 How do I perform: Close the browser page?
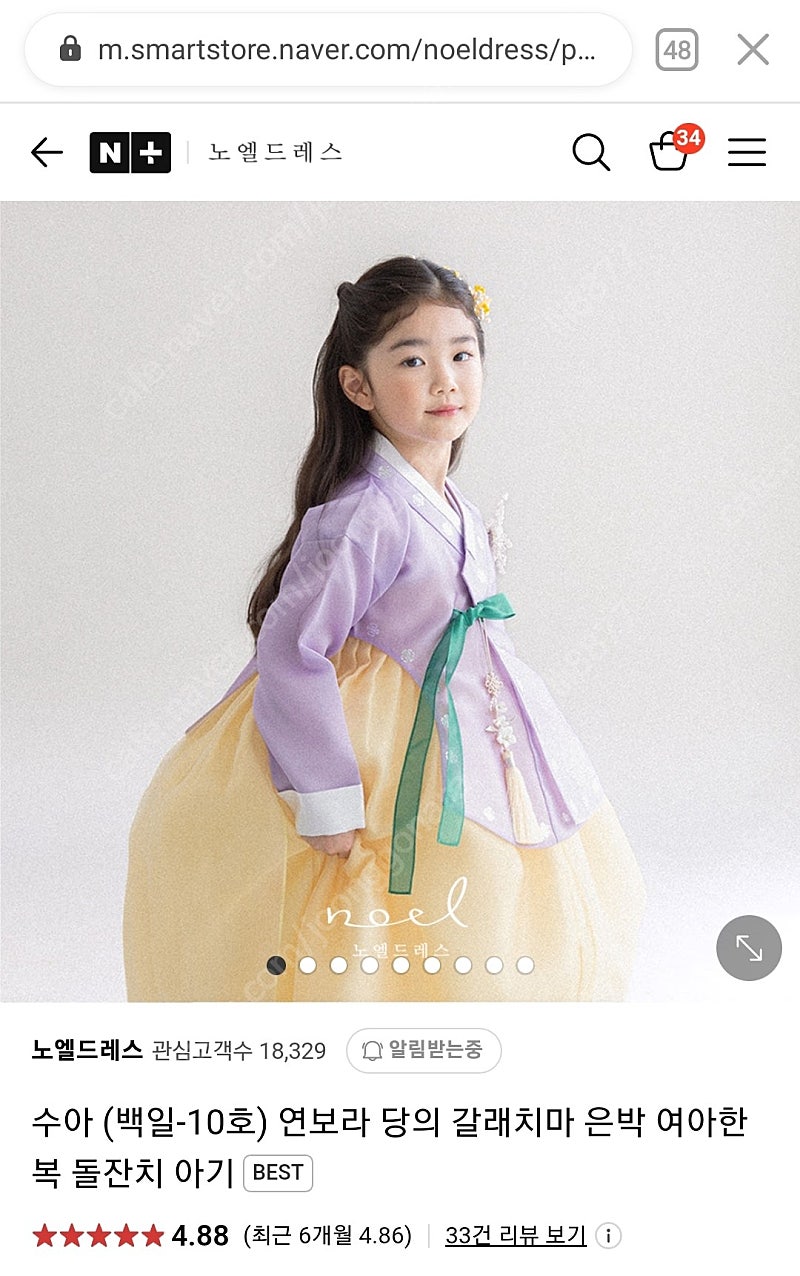tap(752, 50)
